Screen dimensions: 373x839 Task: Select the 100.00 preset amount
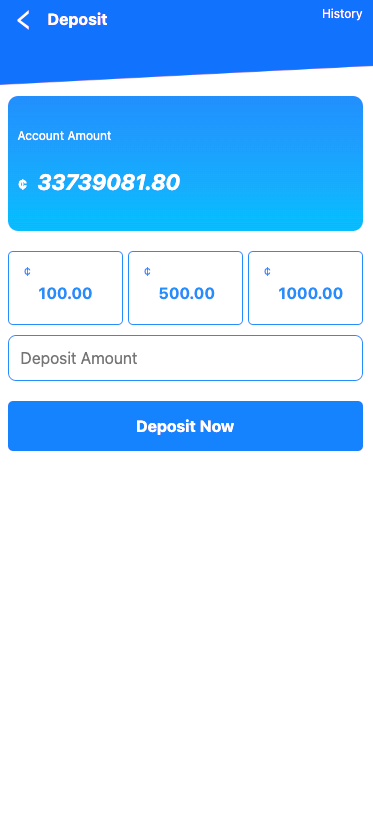click(x=65, y=288)
